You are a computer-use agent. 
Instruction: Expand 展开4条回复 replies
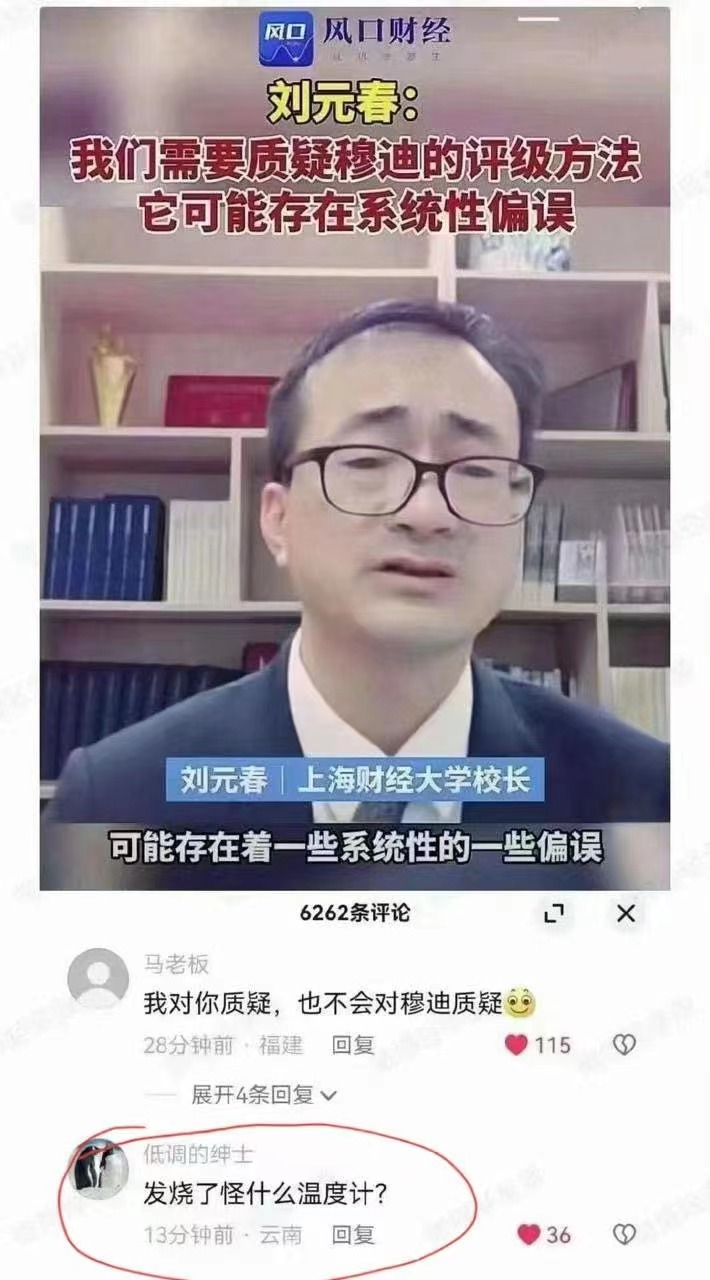264,1095
